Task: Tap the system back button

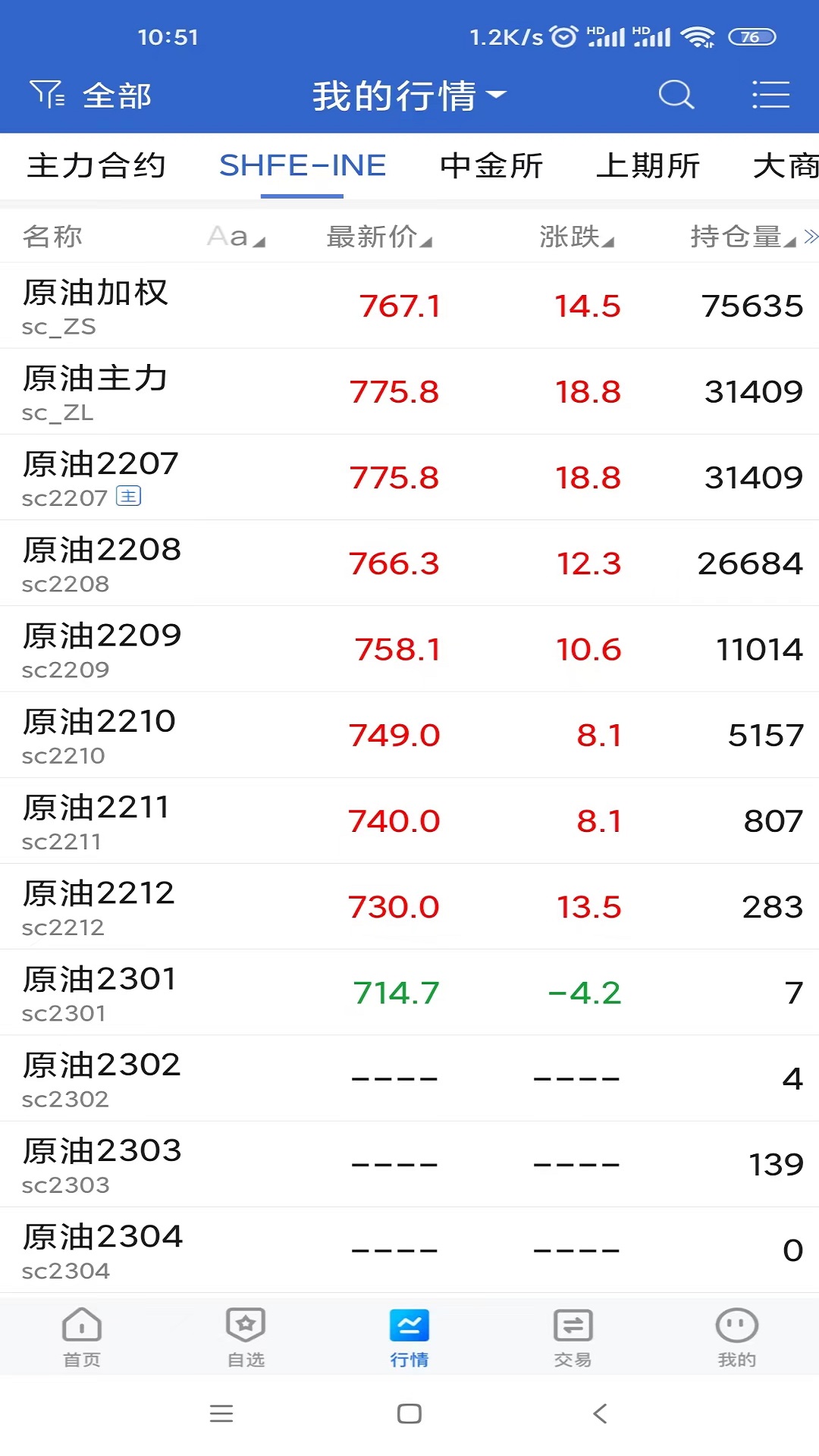Action: (600, 1414)
